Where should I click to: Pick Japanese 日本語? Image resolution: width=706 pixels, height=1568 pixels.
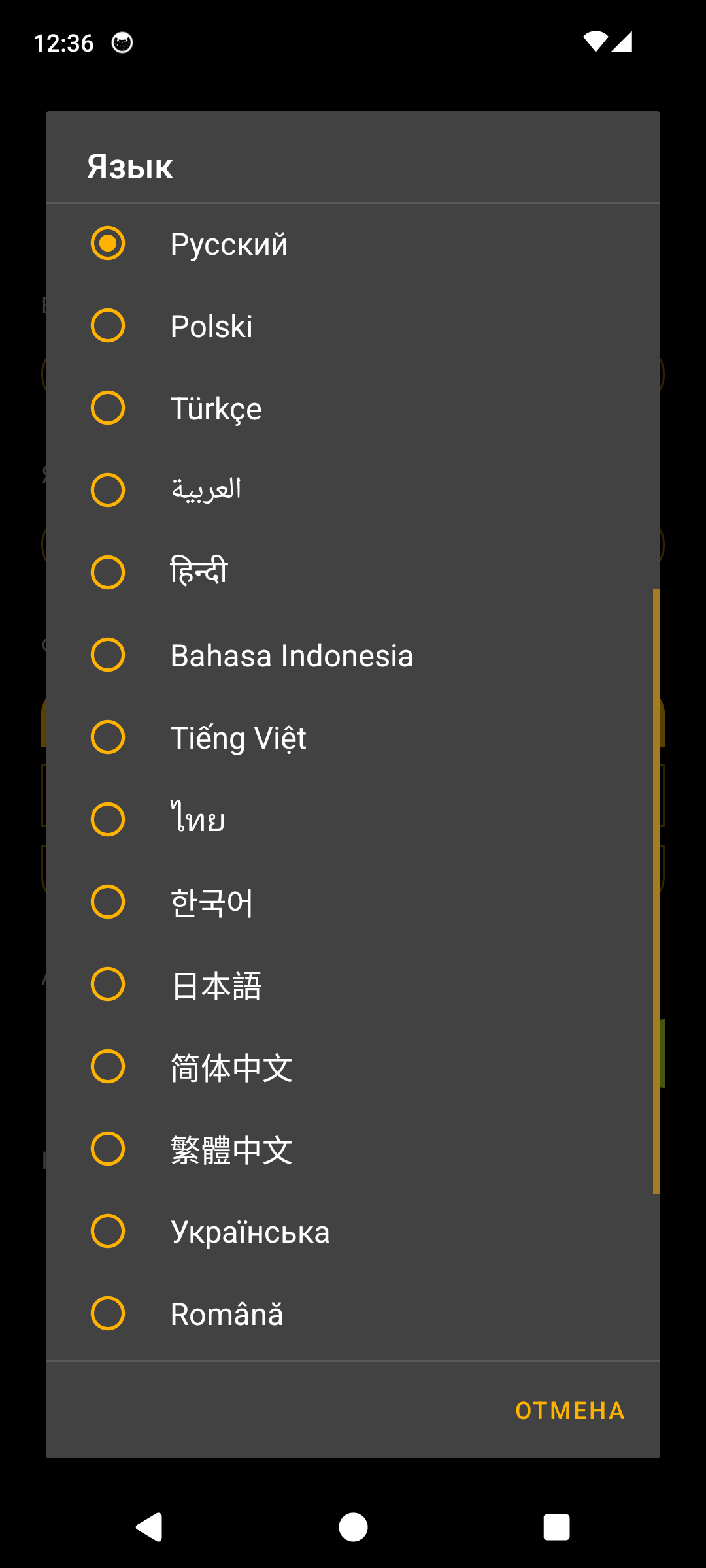click(353, 985)
